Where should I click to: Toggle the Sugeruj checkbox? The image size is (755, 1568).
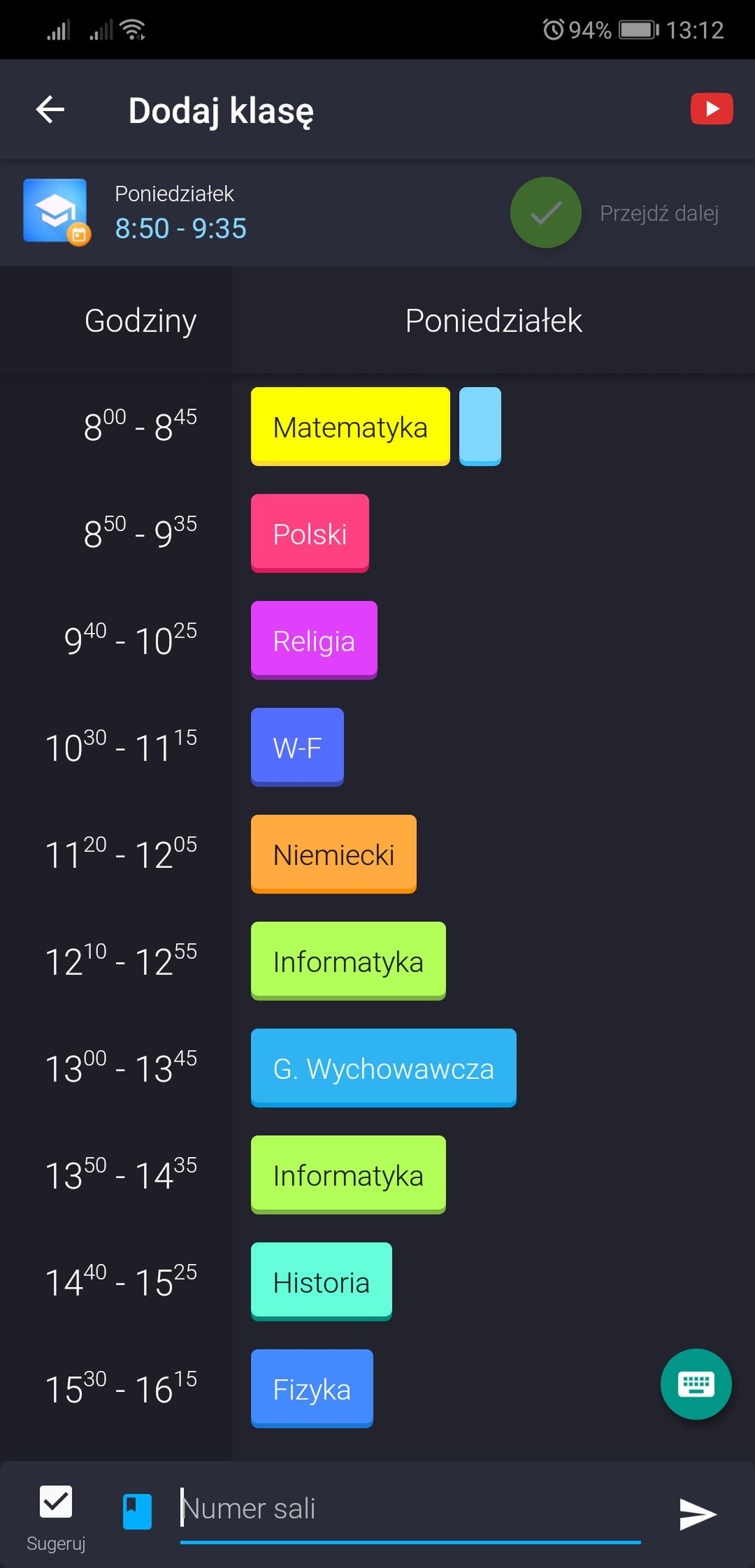click(56, 1502)
